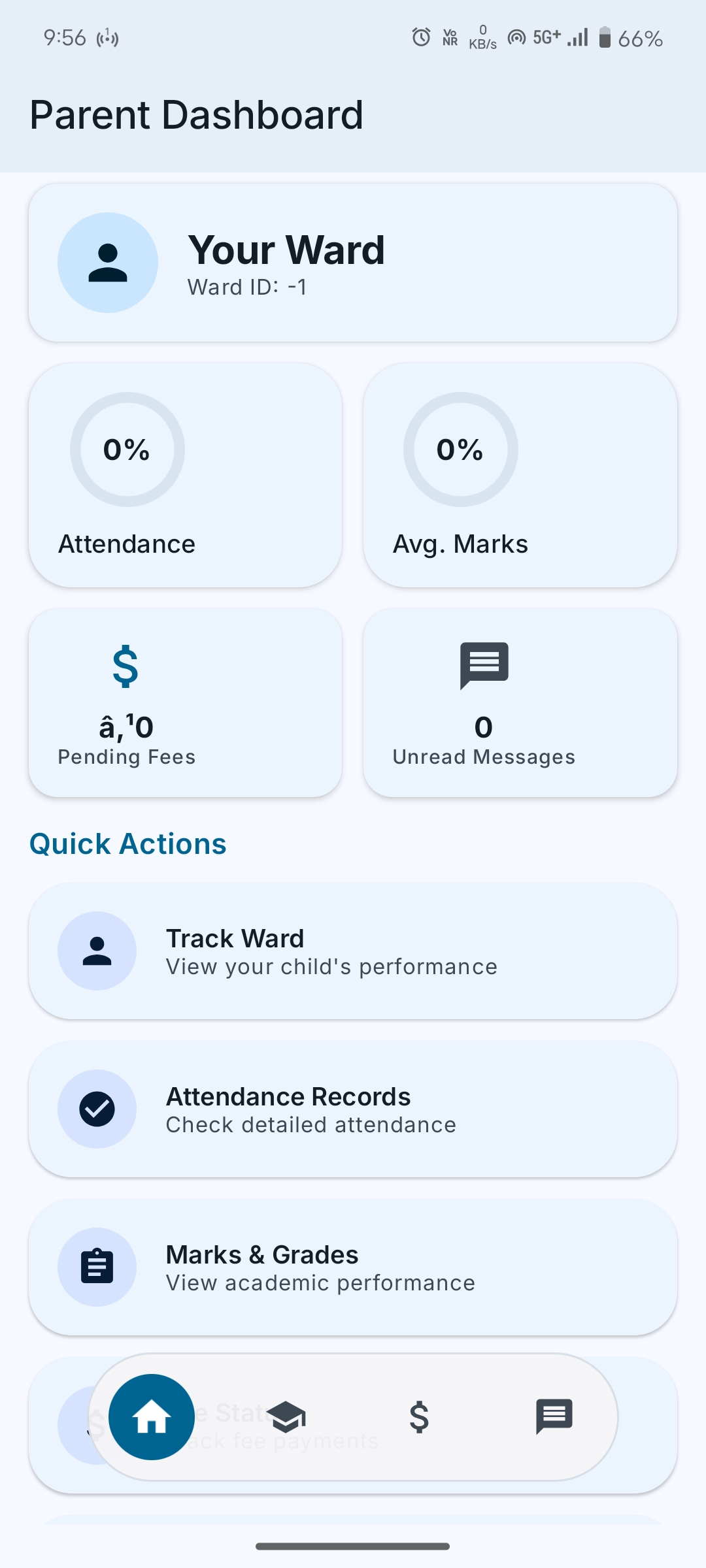This screenshot has height=1568, width=706.
Task: Select the dollar sign icon on Pending Fees card
Action: (x=126, y=666)
